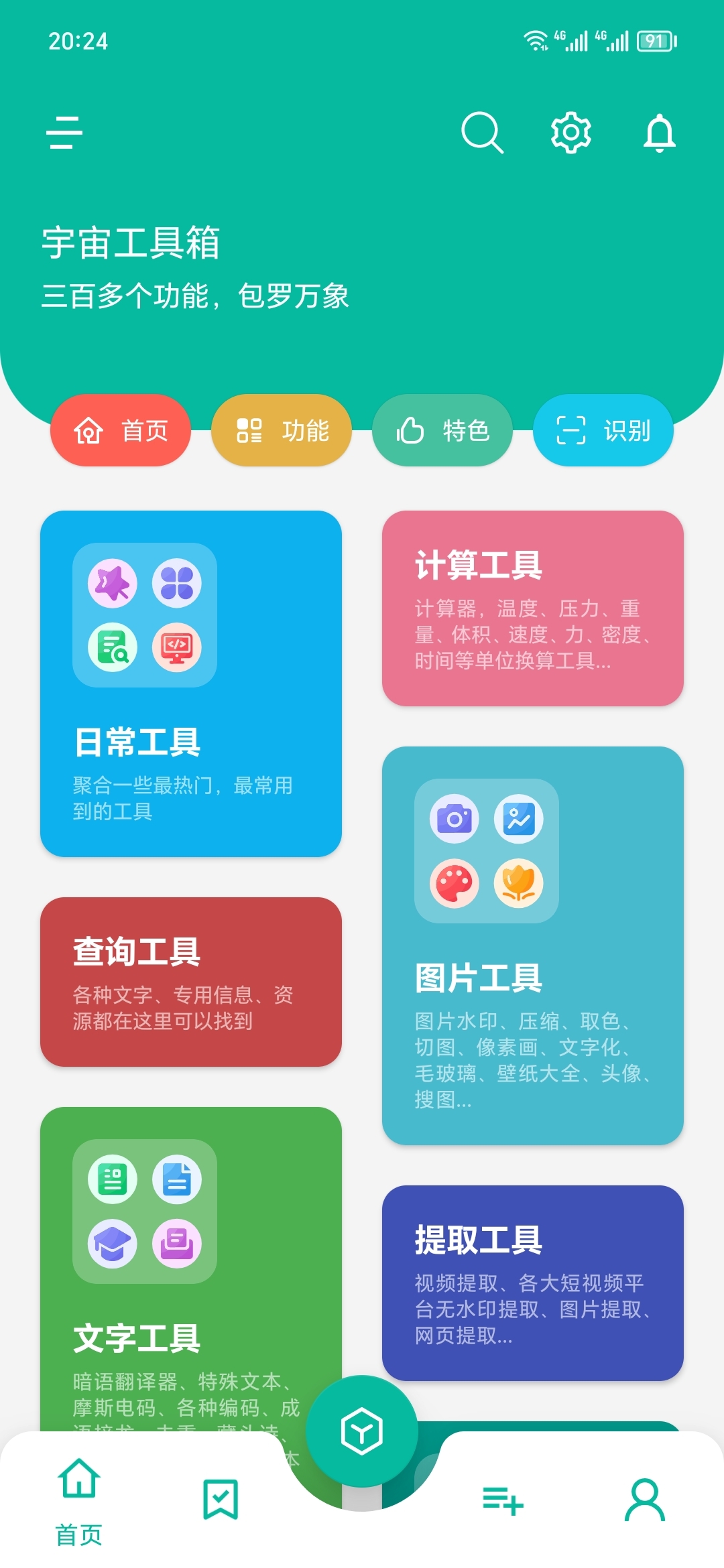This screenshot has height=1568, width=724.
Task: Select the 功能 chip
Action: pyautogui.click(x=282, y=430)
